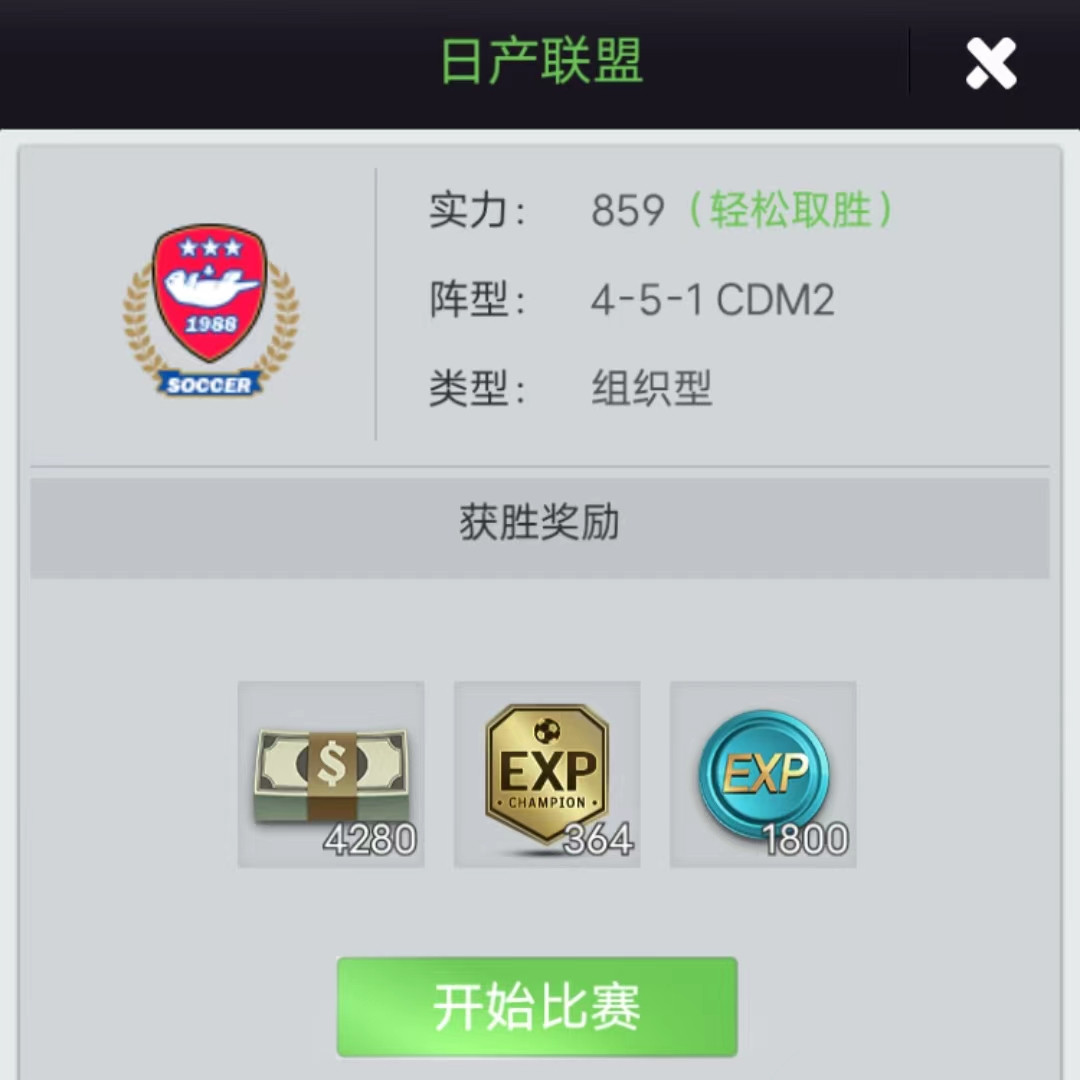Close the 日产联盟 dialog
The width and height of the screenshot is (1080, 1080).
click(x=990, y=63)
